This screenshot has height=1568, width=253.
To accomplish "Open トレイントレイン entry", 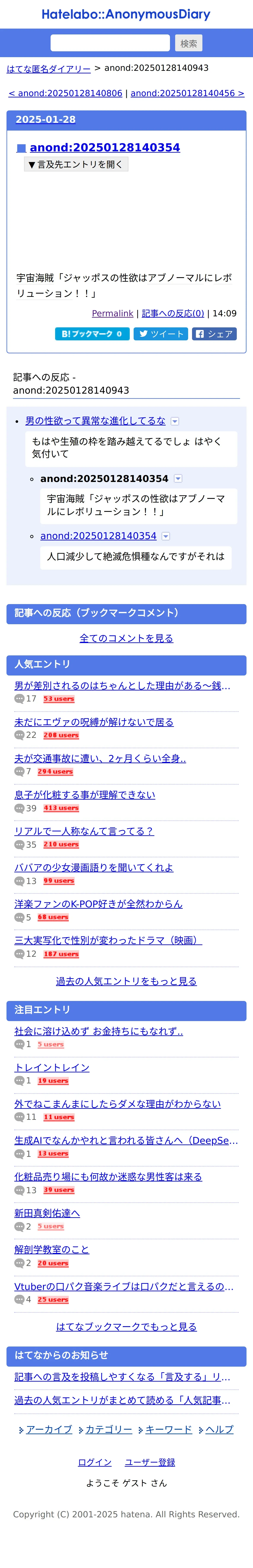I will (x=52, y=1068).
